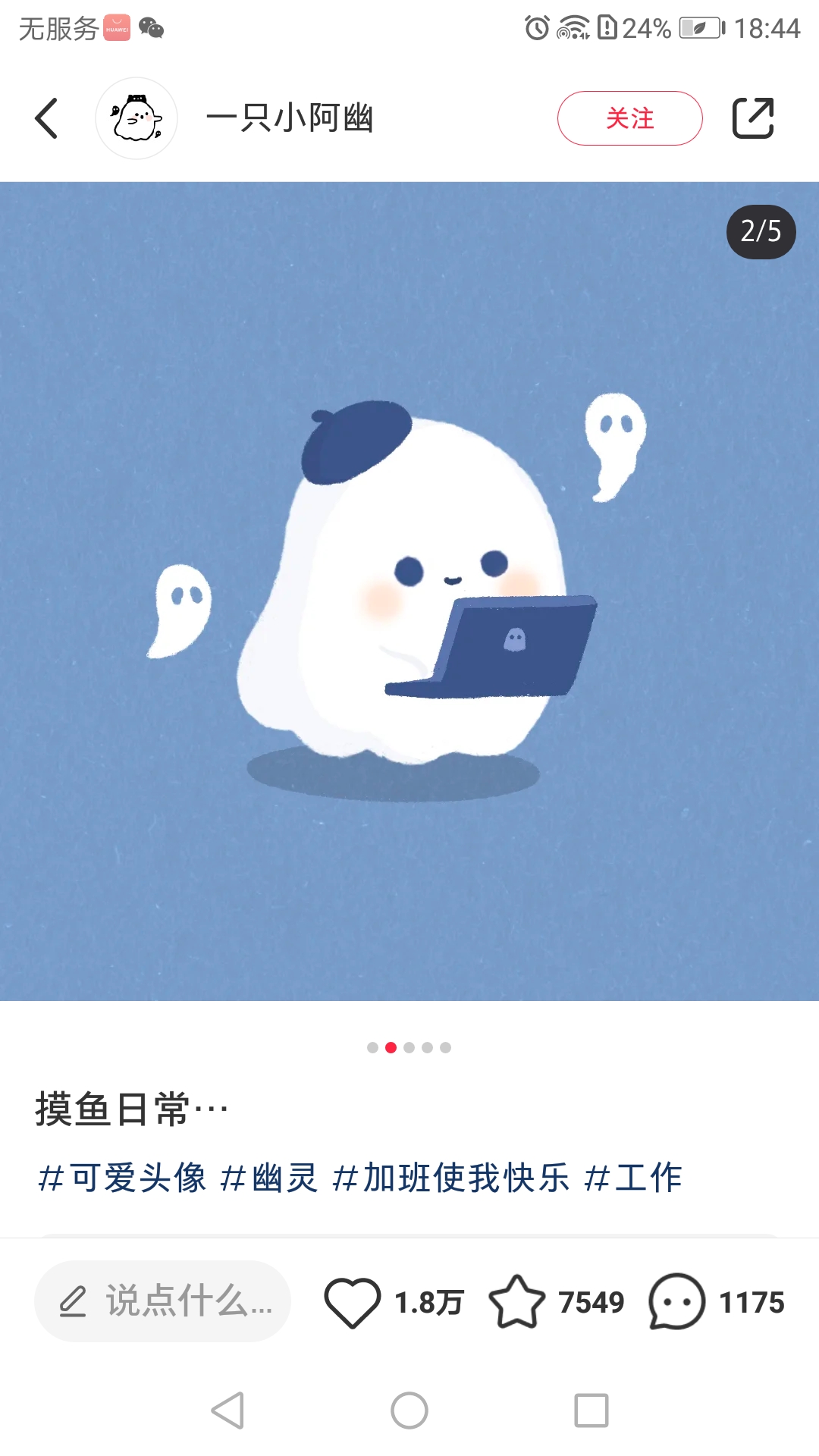Open the author's profile avatar
Screen dimensions: 819x1456
pyautogui.click(x=136, y=118)
